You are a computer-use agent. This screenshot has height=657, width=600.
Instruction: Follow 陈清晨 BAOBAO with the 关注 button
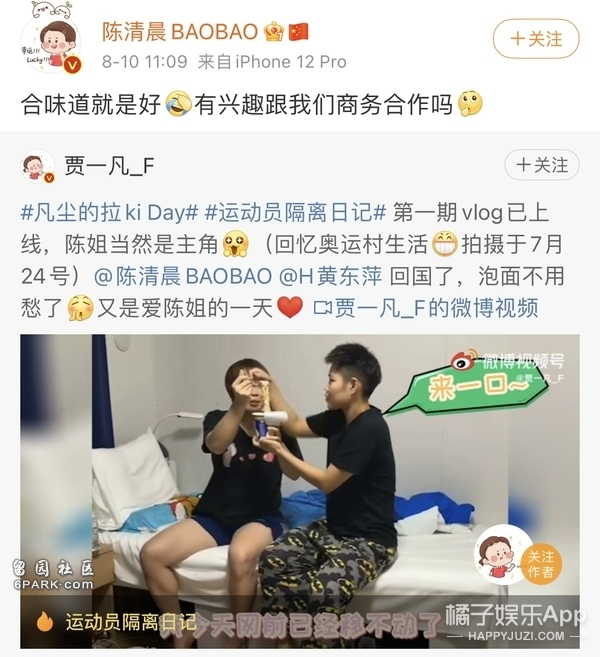tap(536, 40)
